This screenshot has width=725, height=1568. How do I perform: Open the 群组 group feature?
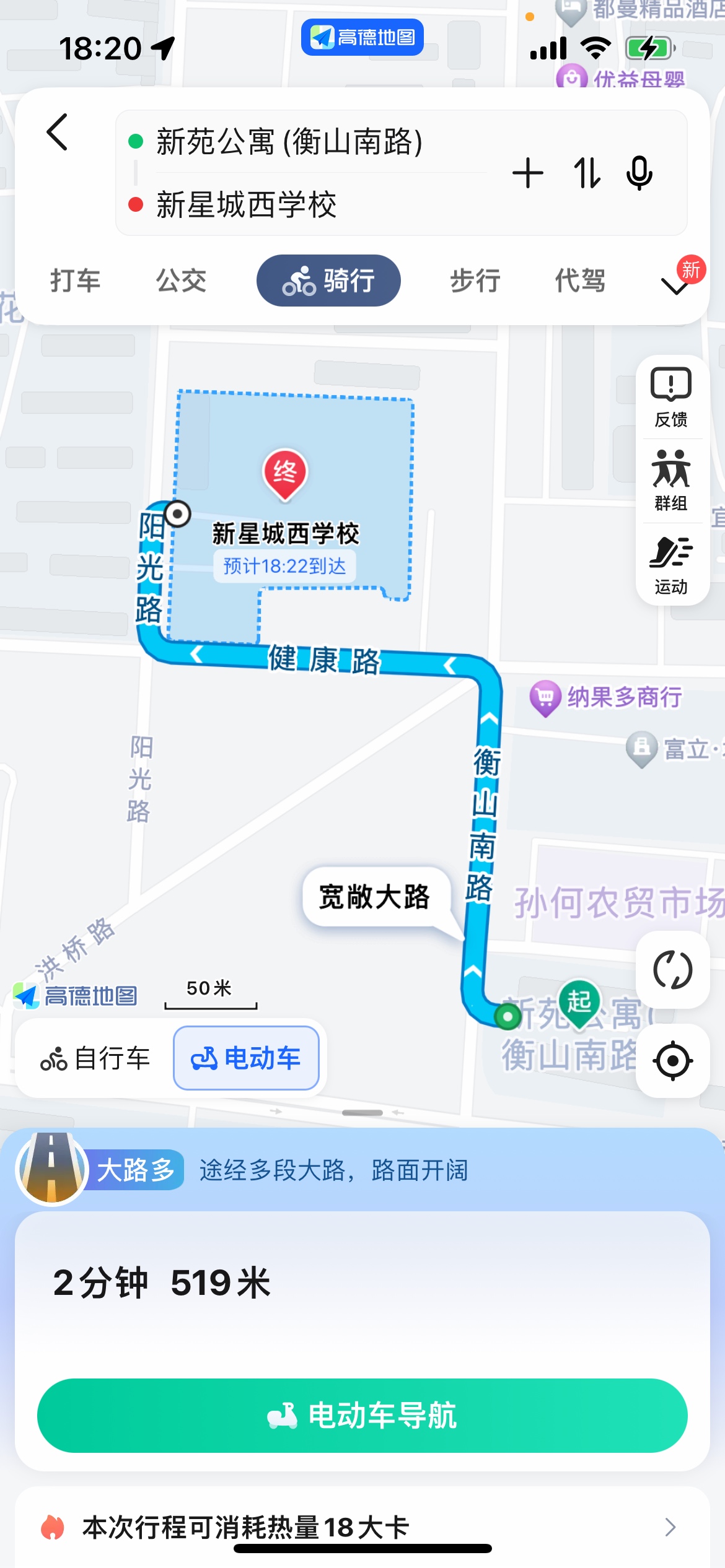[x=671, y=481]
